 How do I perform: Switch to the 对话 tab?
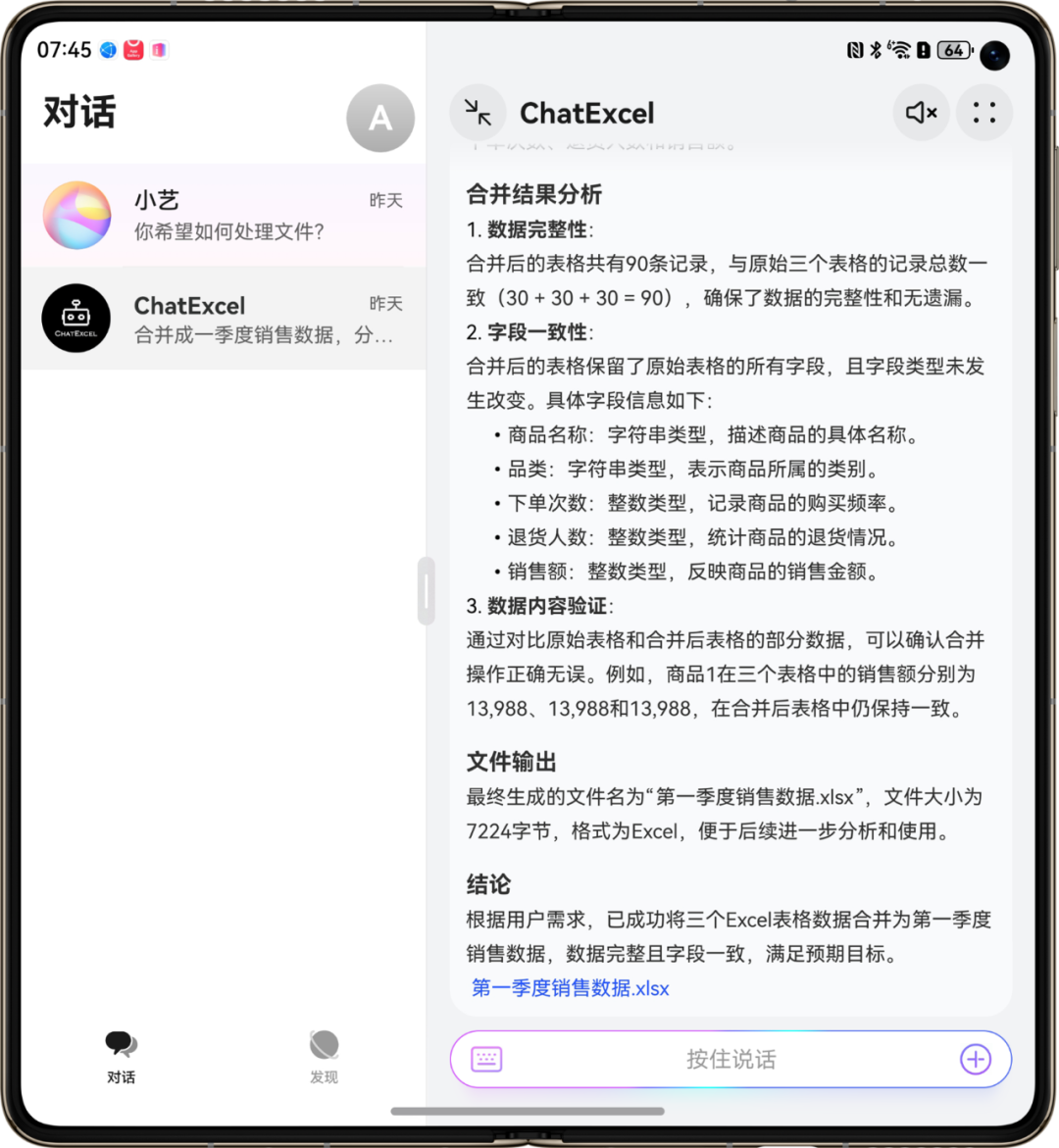click(122, 1057)
